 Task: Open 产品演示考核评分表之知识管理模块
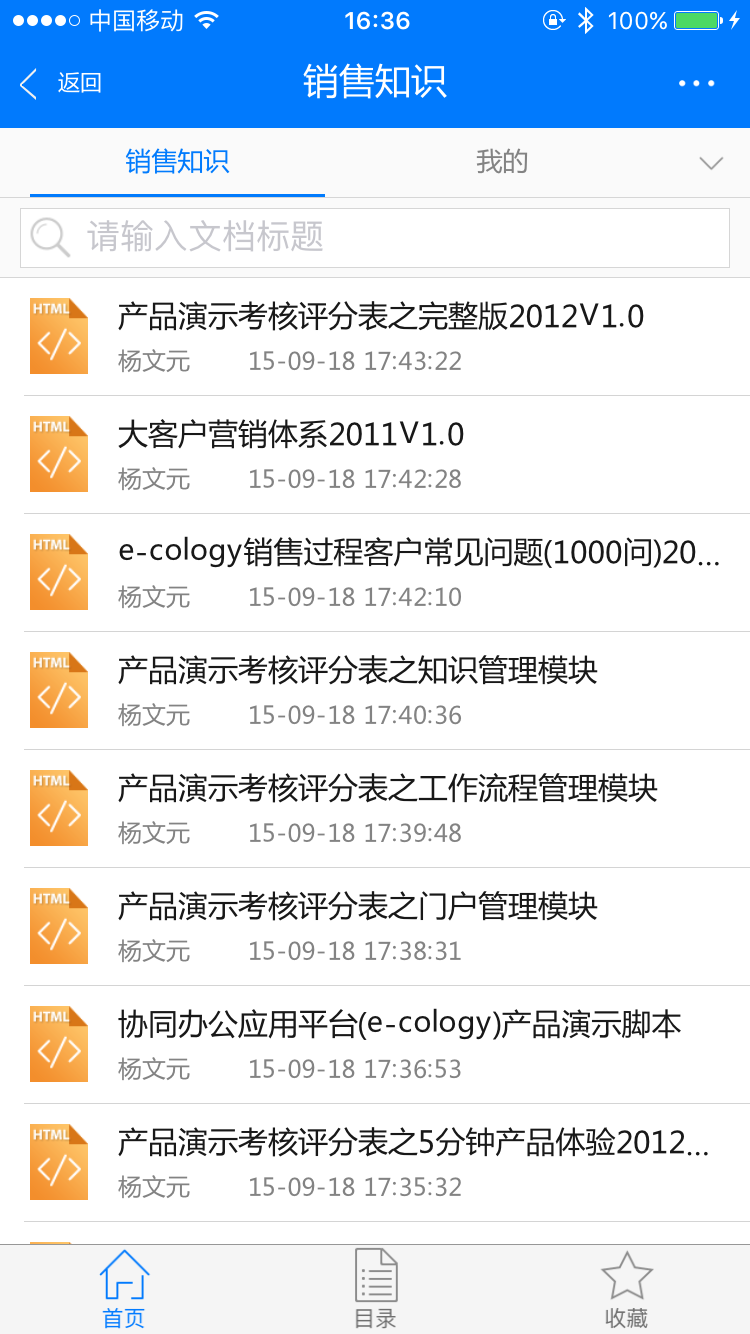pos(375,691)
